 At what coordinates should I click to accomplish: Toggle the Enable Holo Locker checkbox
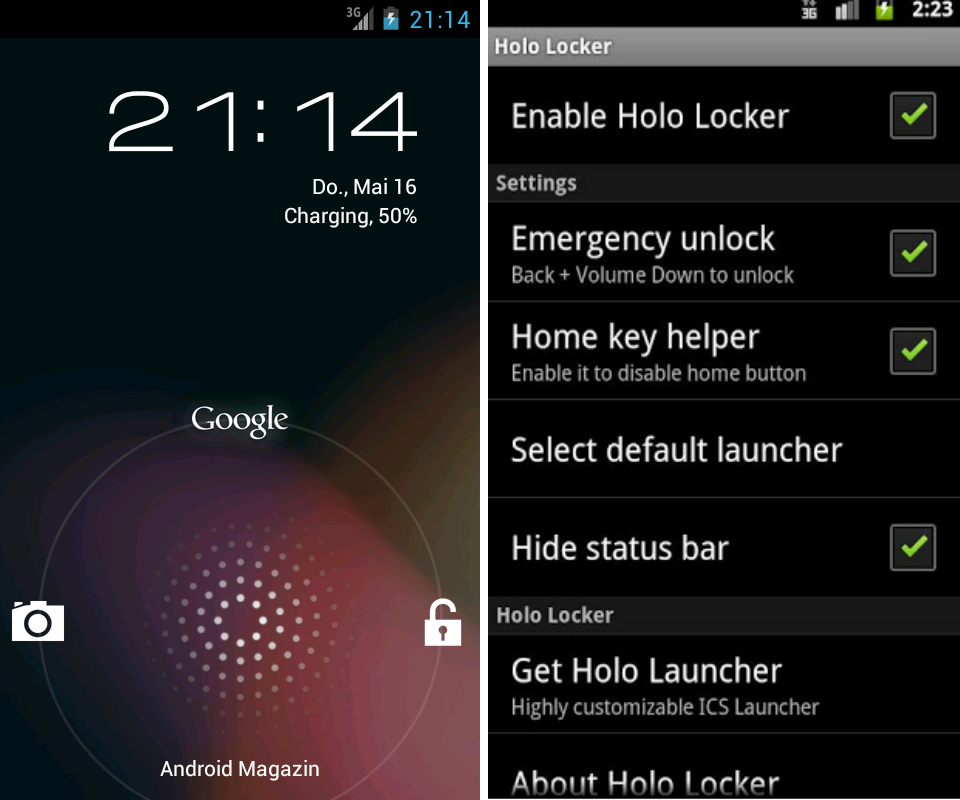click(912, 116)
